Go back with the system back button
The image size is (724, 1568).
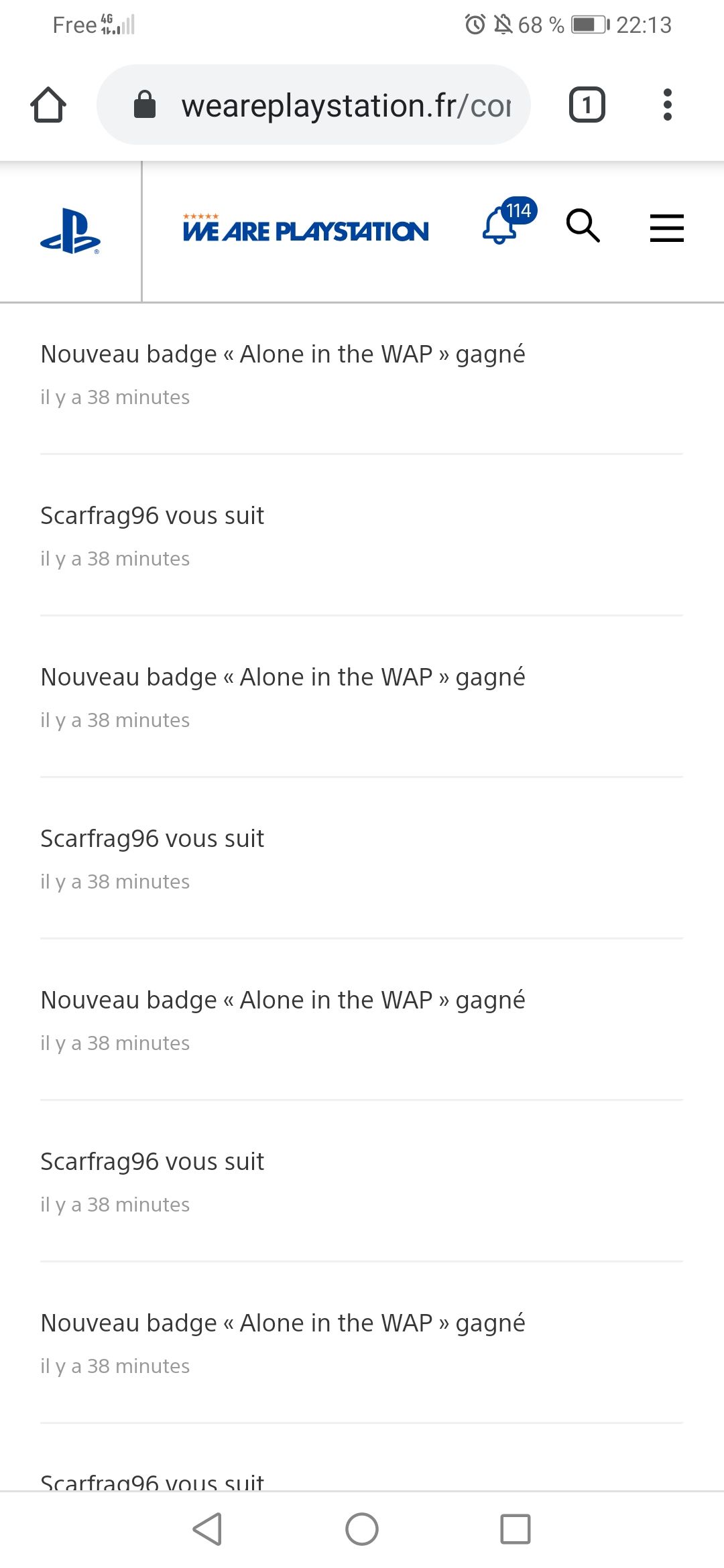pyautogui.click(x=207, y=1529)
